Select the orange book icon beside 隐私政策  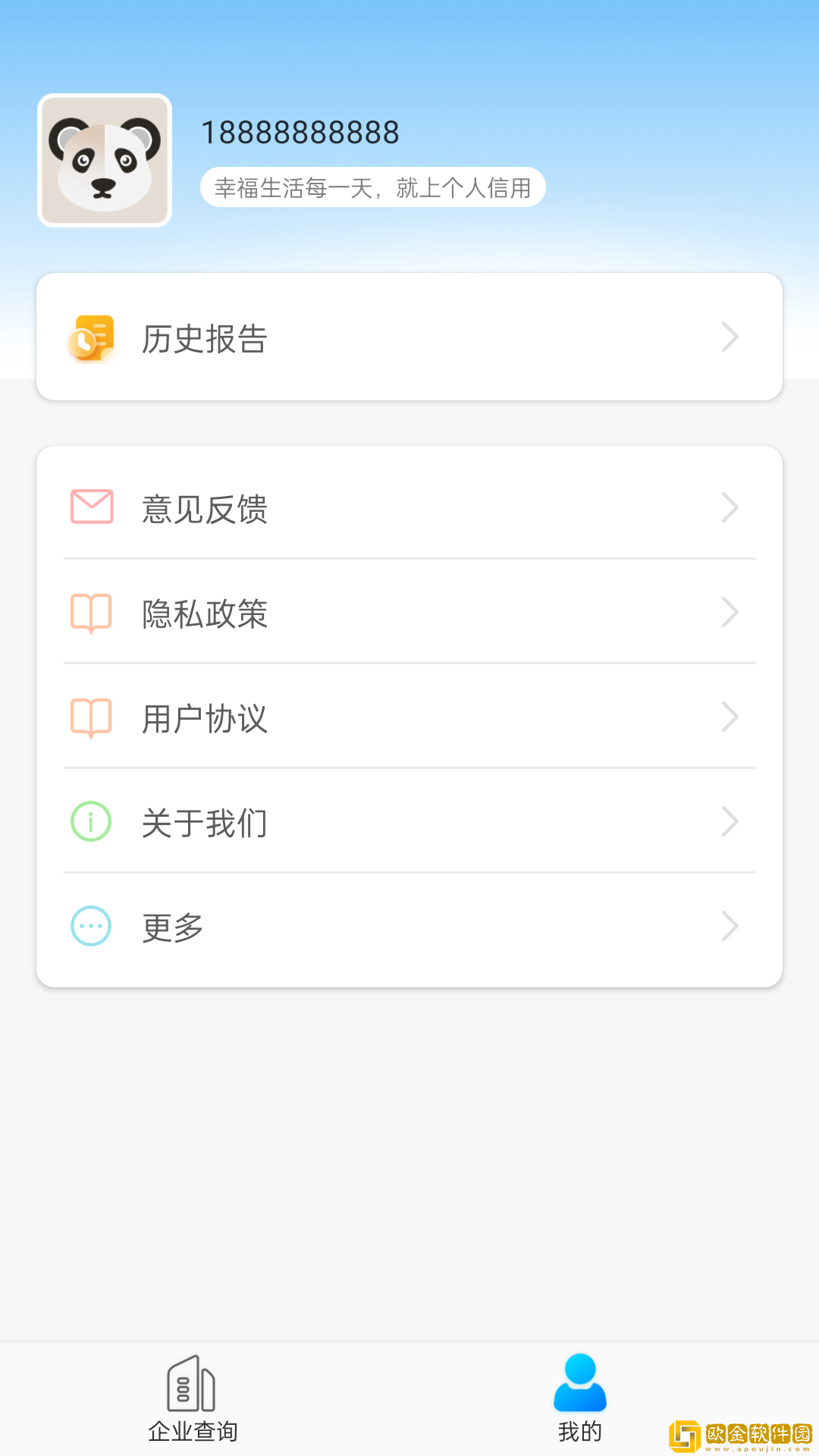[x=90, y=612]
